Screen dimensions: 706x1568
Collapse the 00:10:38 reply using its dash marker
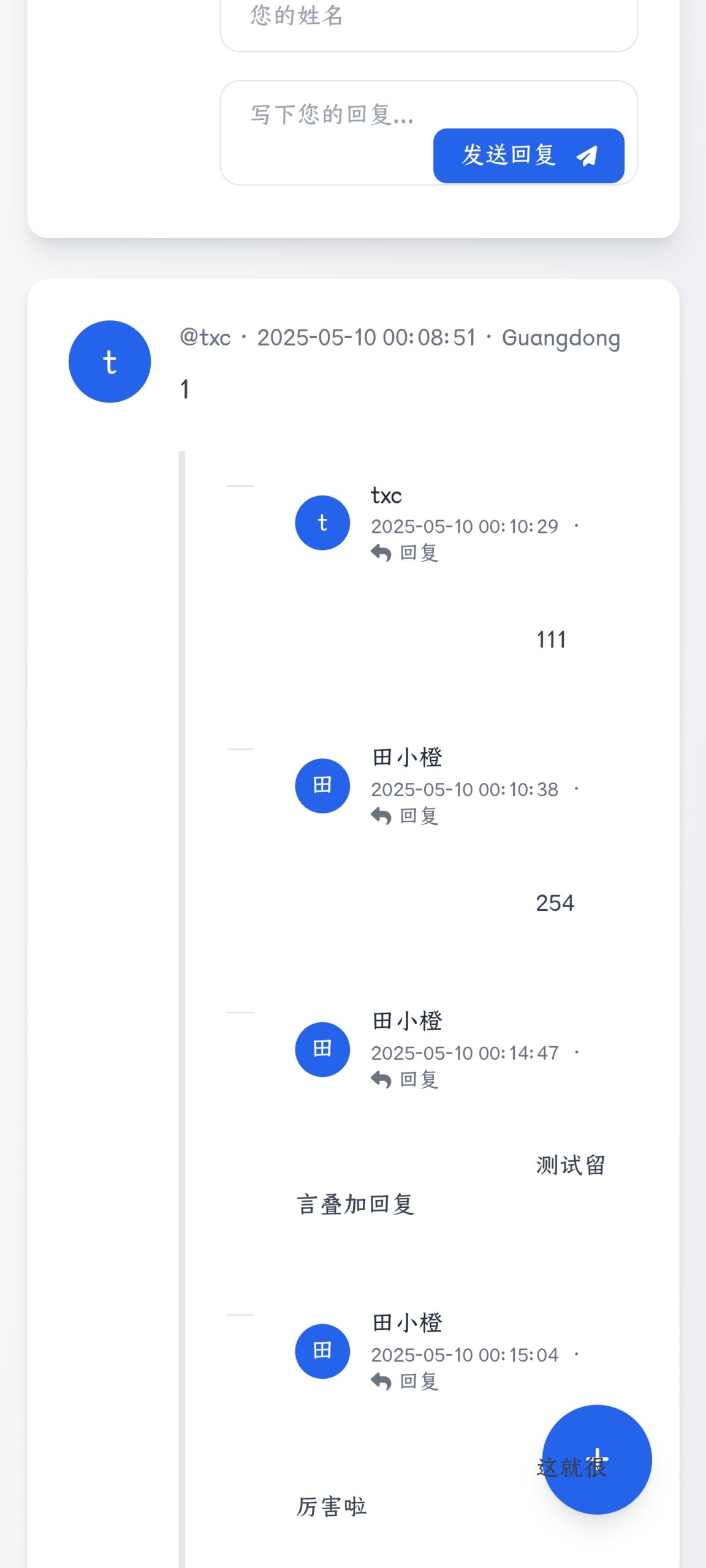point(241,748)
